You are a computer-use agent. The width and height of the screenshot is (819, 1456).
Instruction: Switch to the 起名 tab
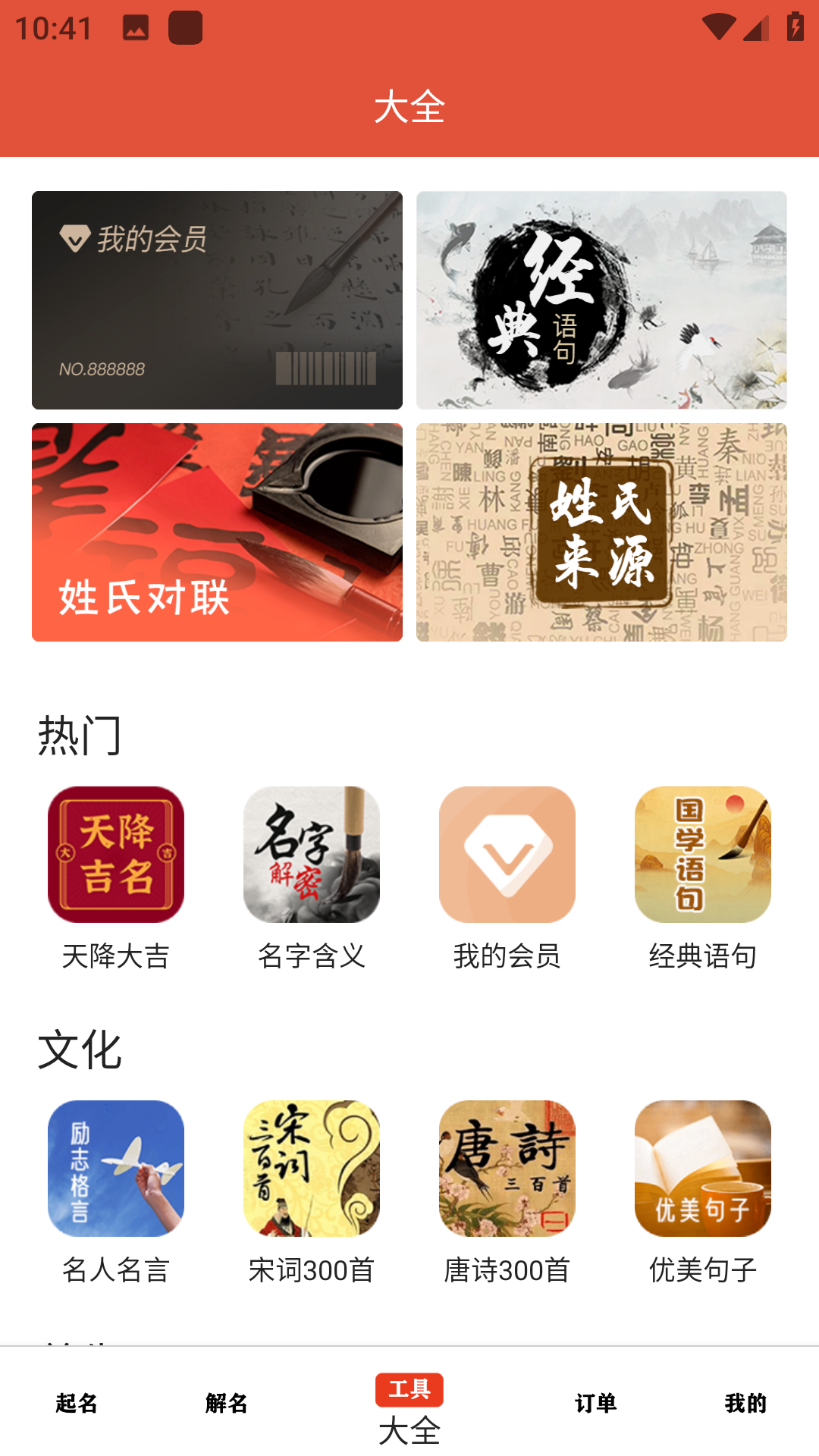click(77, 1404)
